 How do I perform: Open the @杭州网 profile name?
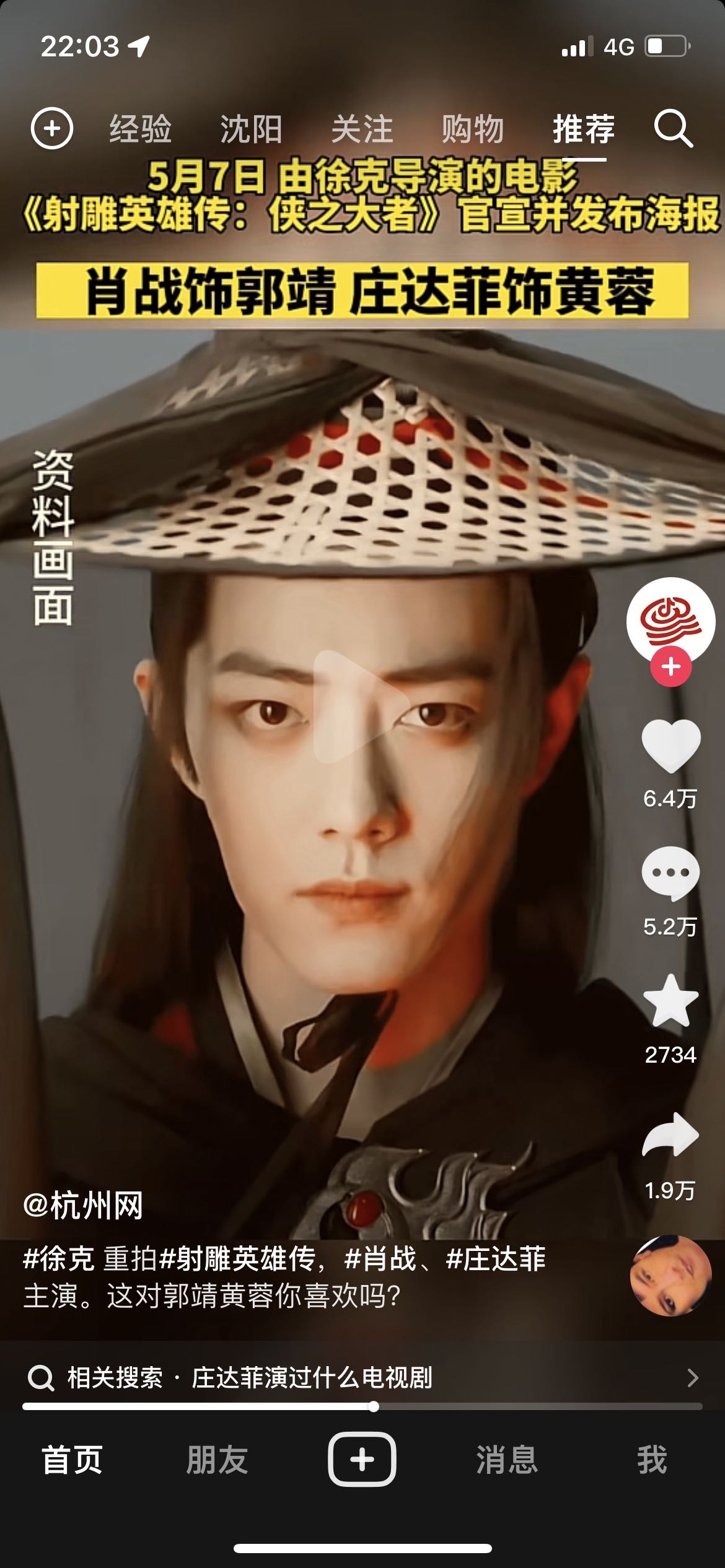[83, 1206]
